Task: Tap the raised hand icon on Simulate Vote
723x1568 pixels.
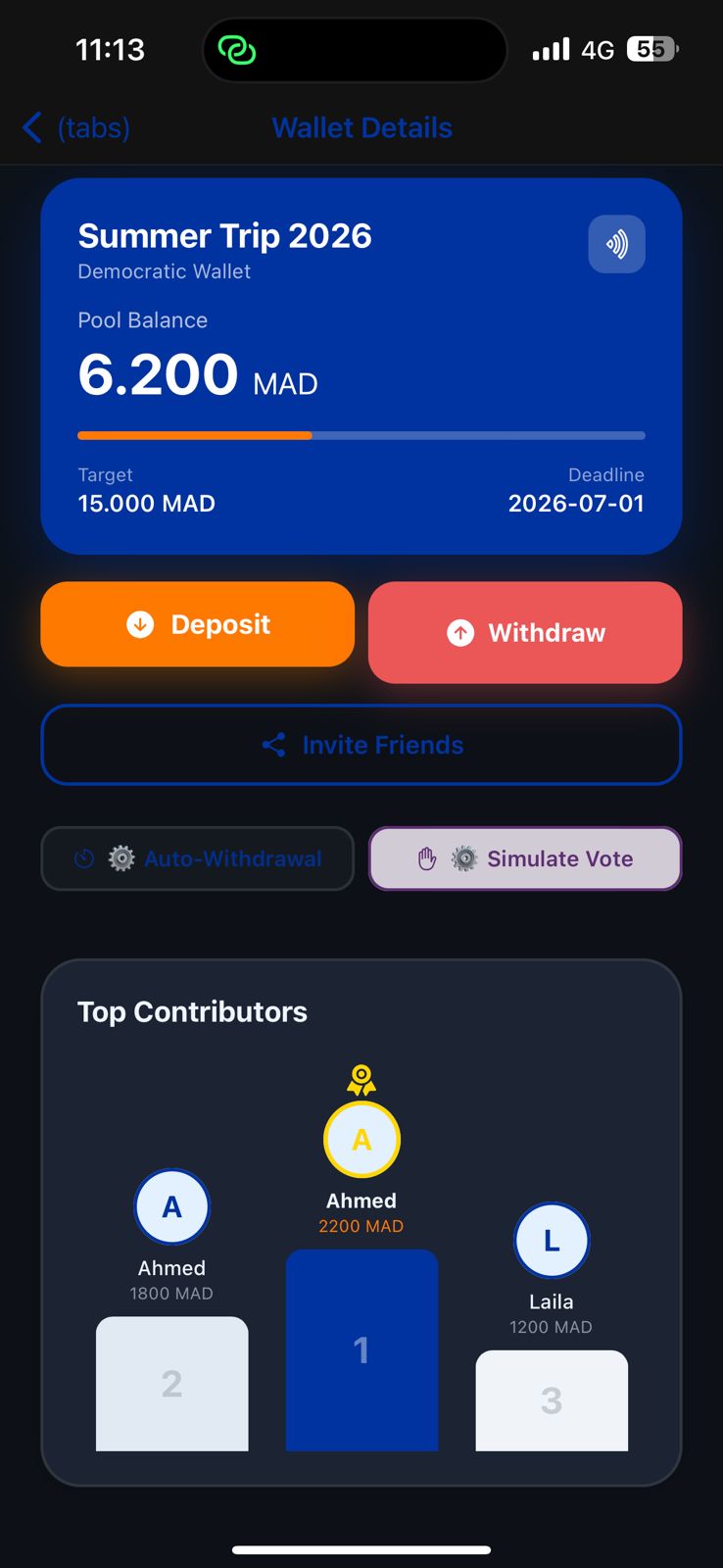Action: (426, 858)
